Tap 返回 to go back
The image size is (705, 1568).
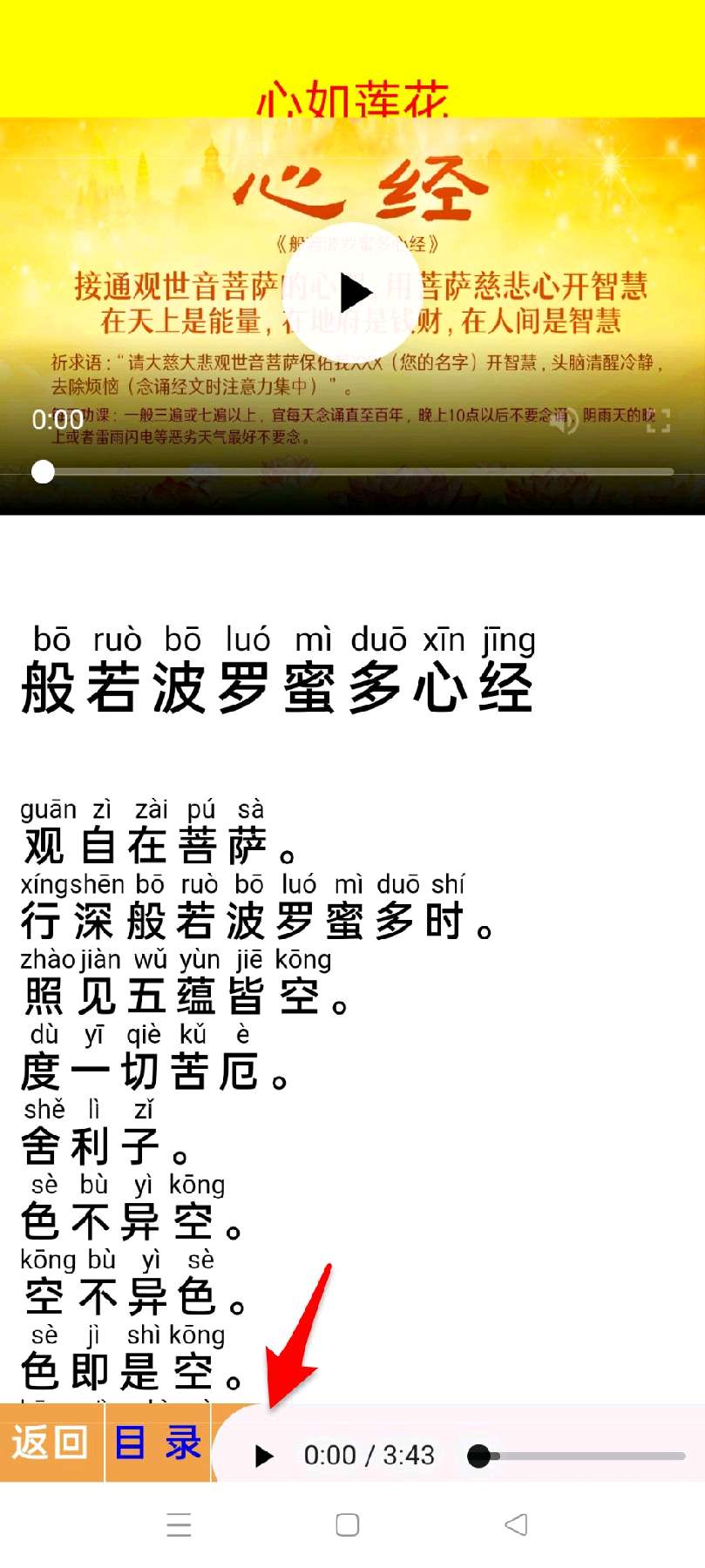click(x=51, y=1443)
